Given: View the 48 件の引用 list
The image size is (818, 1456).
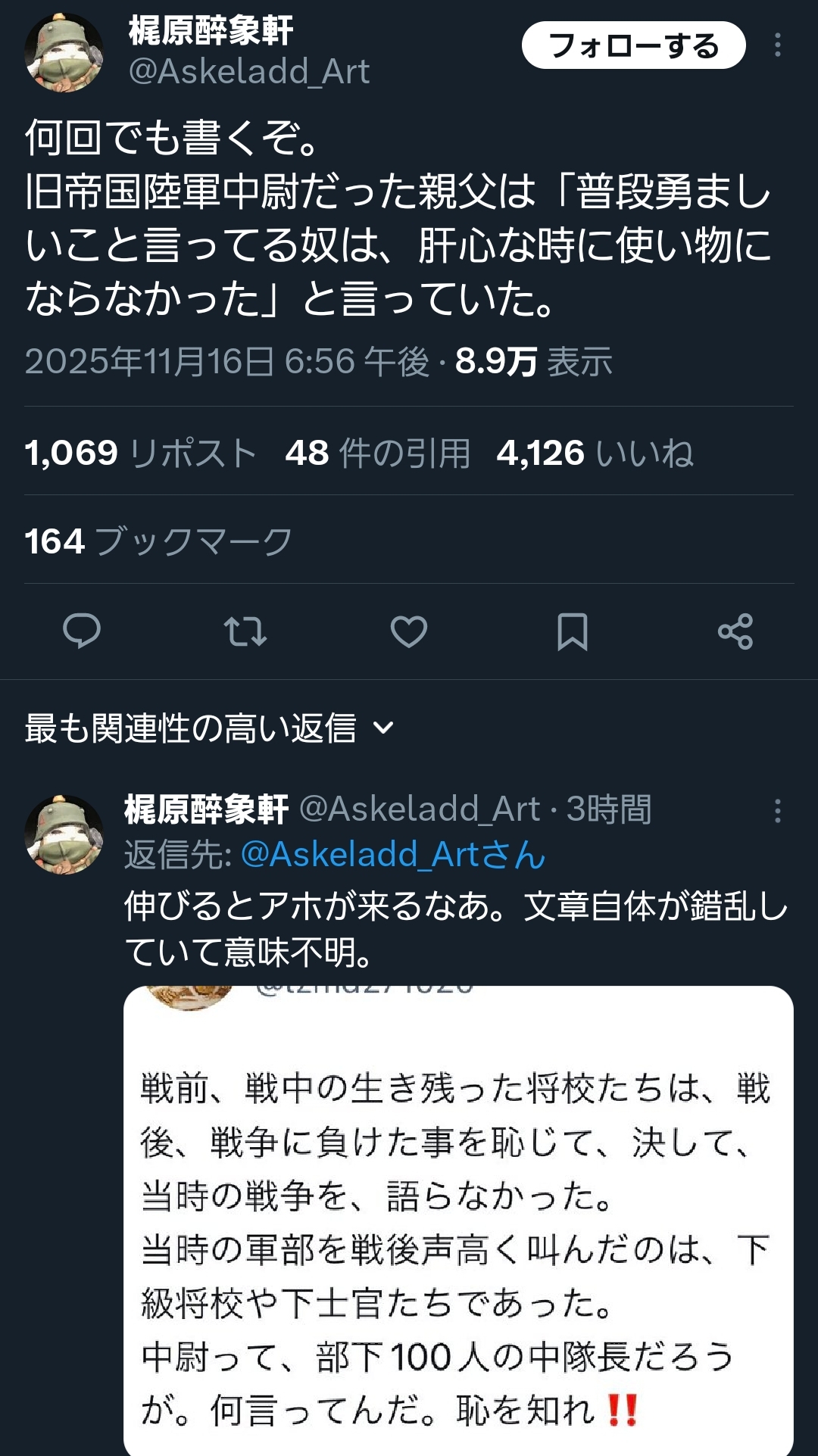Looking at the screenshot, I should pos(377,453).
